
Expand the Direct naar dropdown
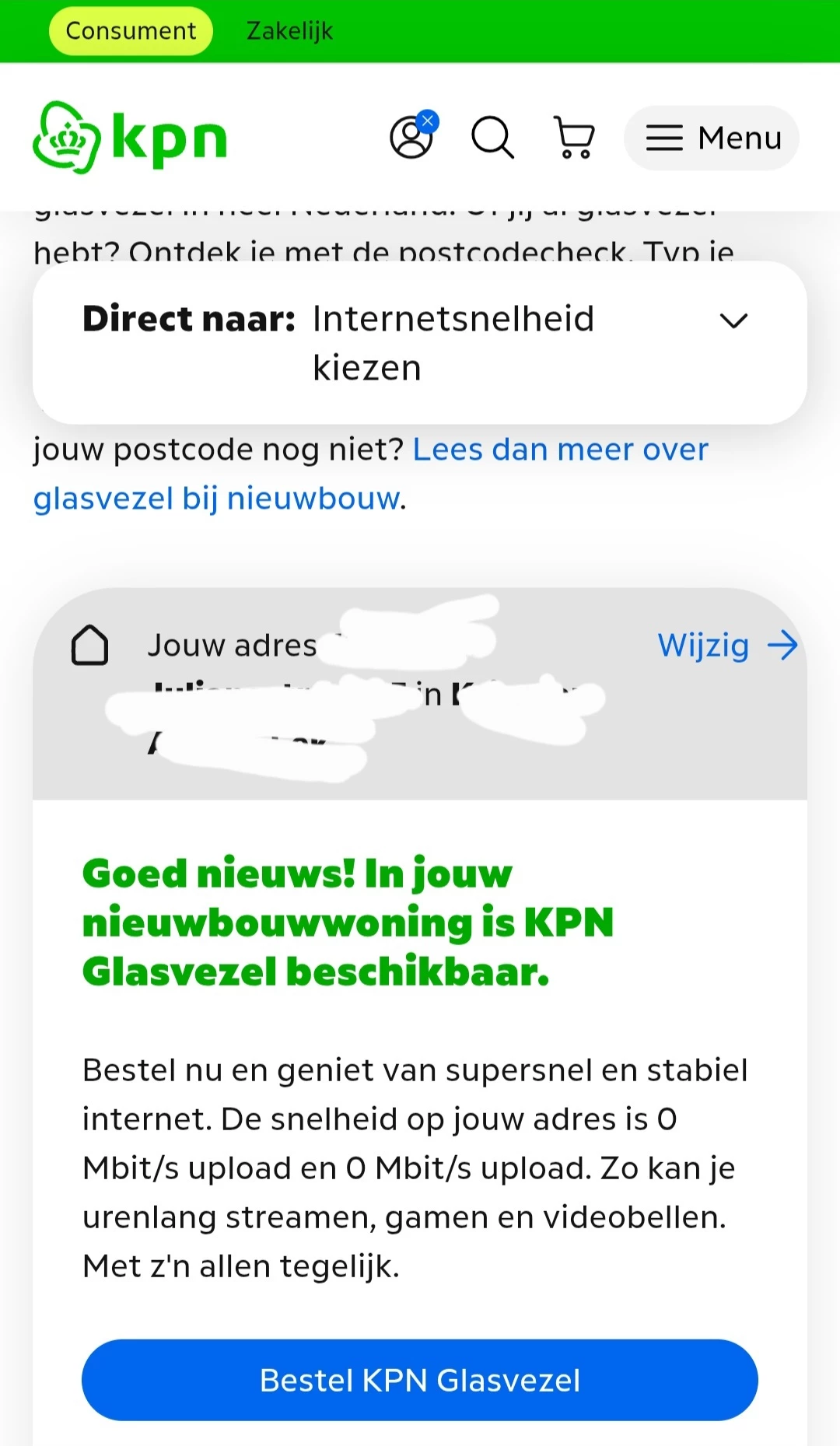pyautogui.click(x=420, y=343)
